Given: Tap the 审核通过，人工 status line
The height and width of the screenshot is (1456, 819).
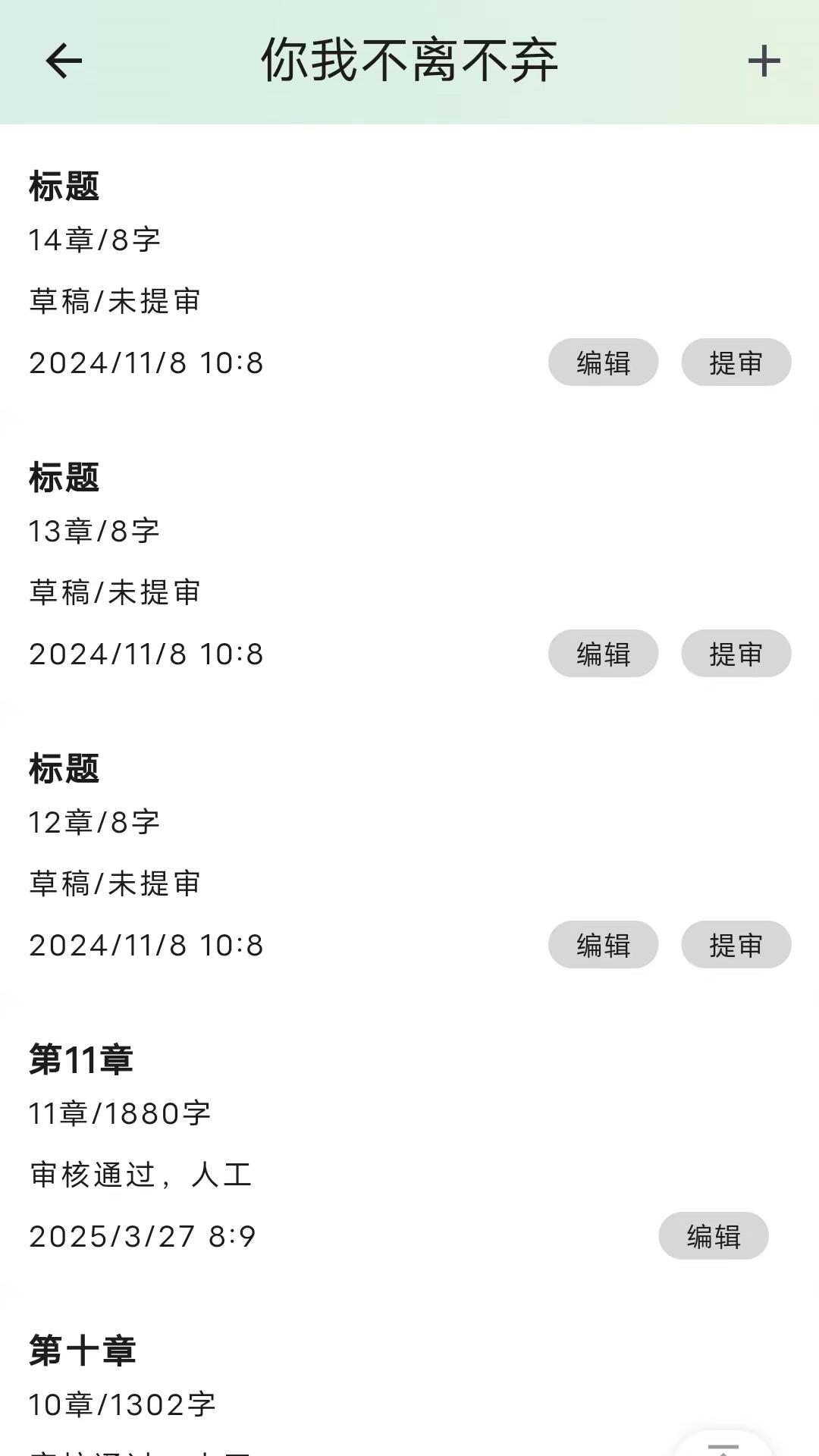Looking at the screenshot, I should [140, 1174].
